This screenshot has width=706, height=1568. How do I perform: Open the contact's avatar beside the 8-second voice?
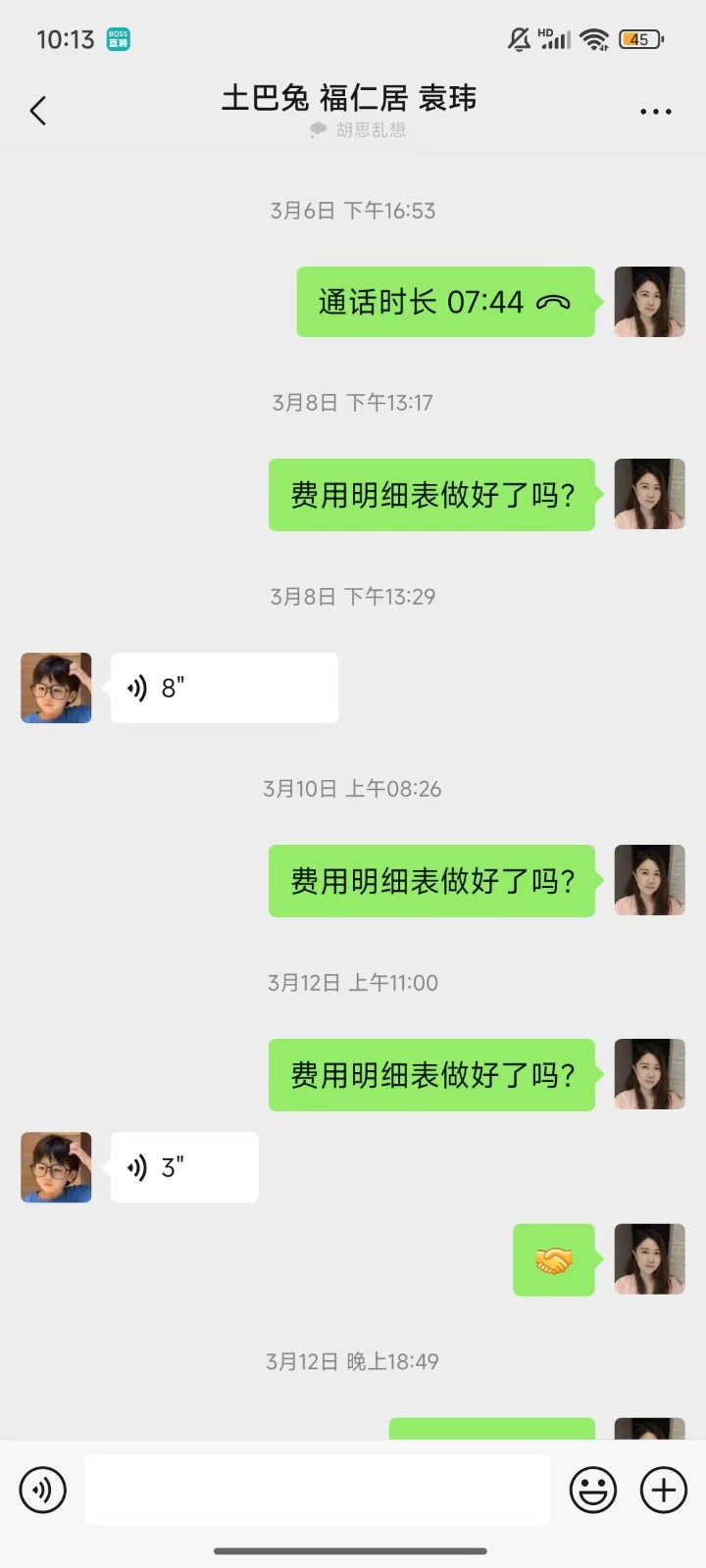57,688
